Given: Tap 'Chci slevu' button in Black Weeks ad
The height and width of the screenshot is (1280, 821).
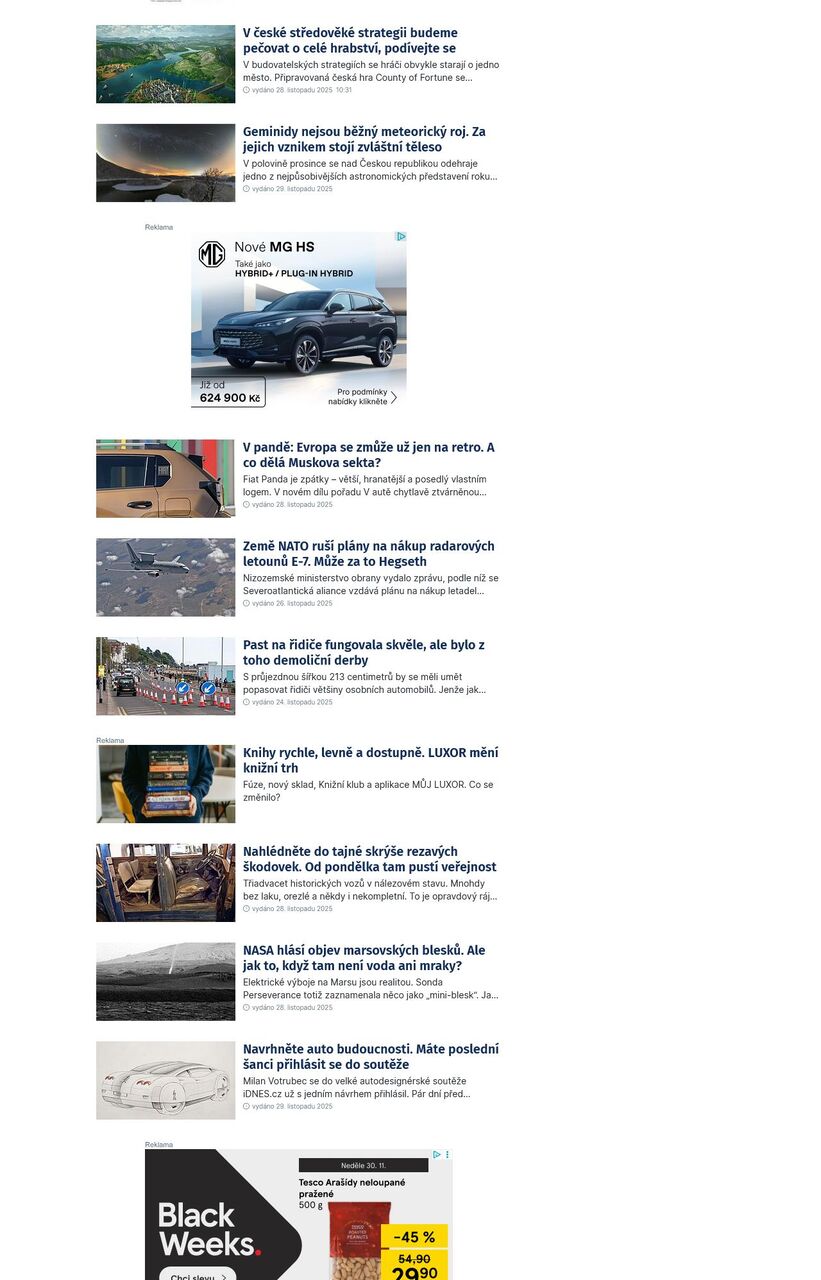Looking at the screenshot, I should (197, 1274).
